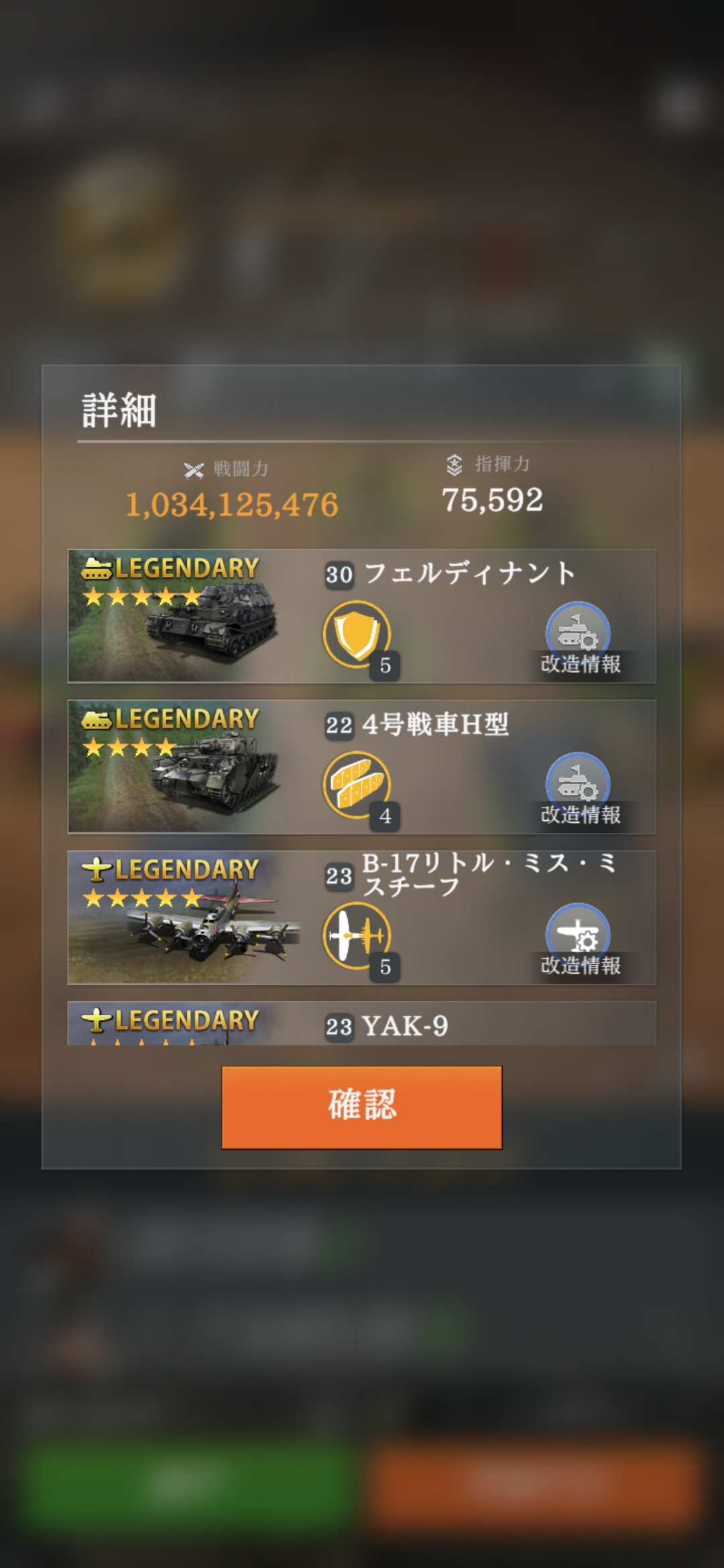This screenshot has width=724, height=1568.
Task: Tap the shield skill icon on フェルディナント
Action: [x=357, y=634]
